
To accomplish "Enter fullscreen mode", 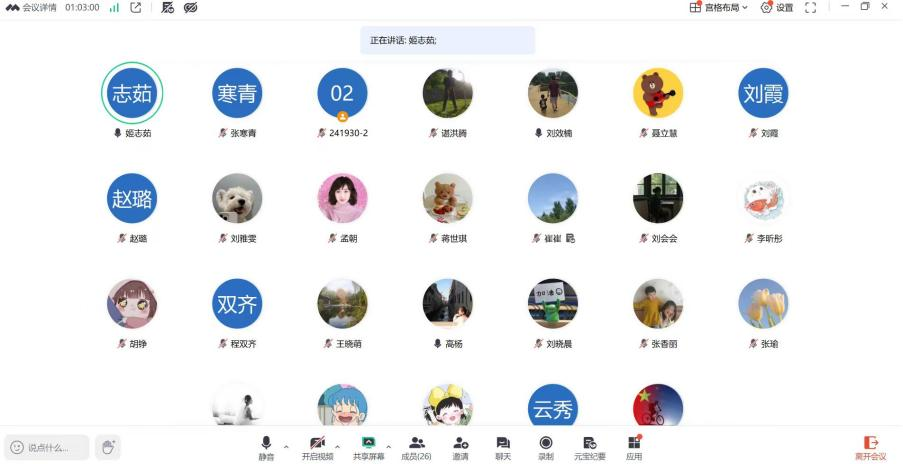I will (810, 7).
